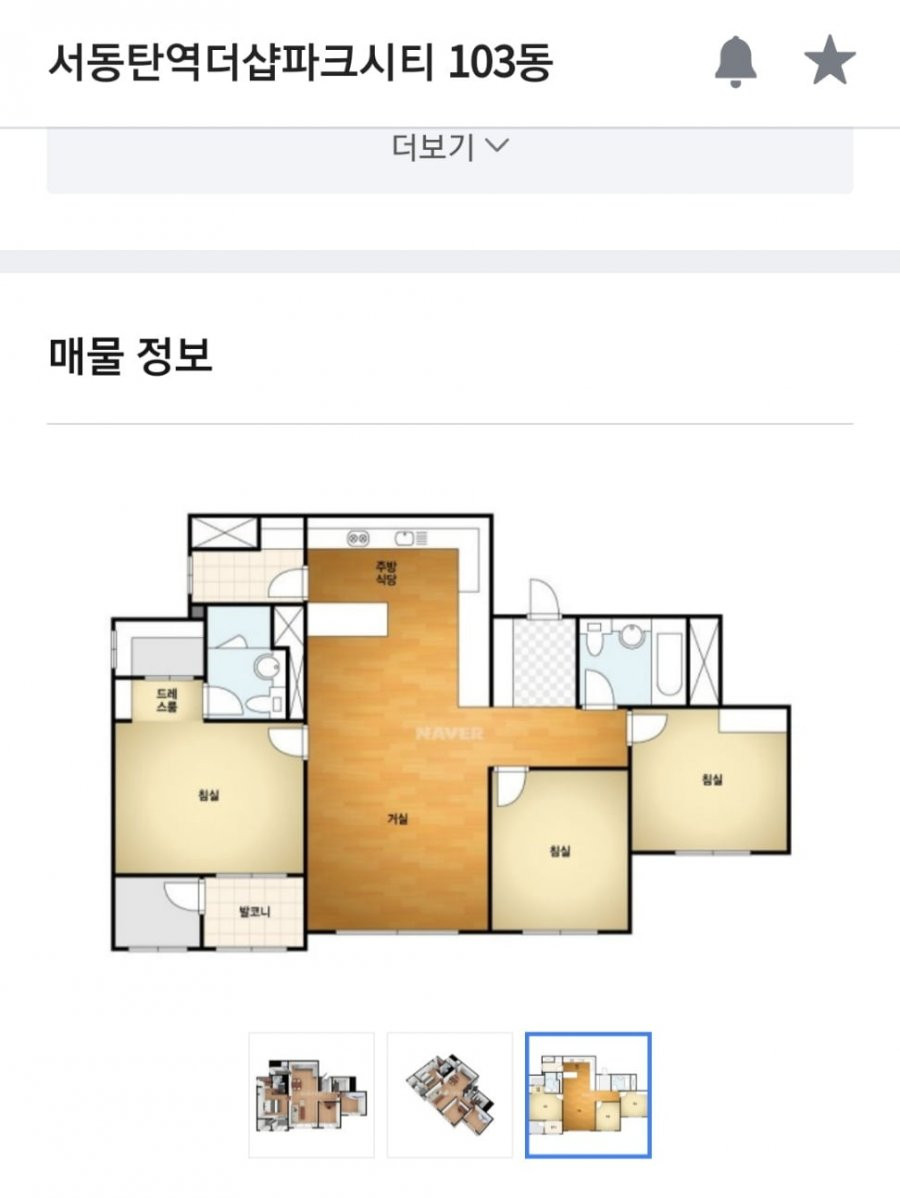This screenshot has height=1198, width=900.
Task: Select the third highlighted floor plan thumbnail
Action: tap(588, 1095)
